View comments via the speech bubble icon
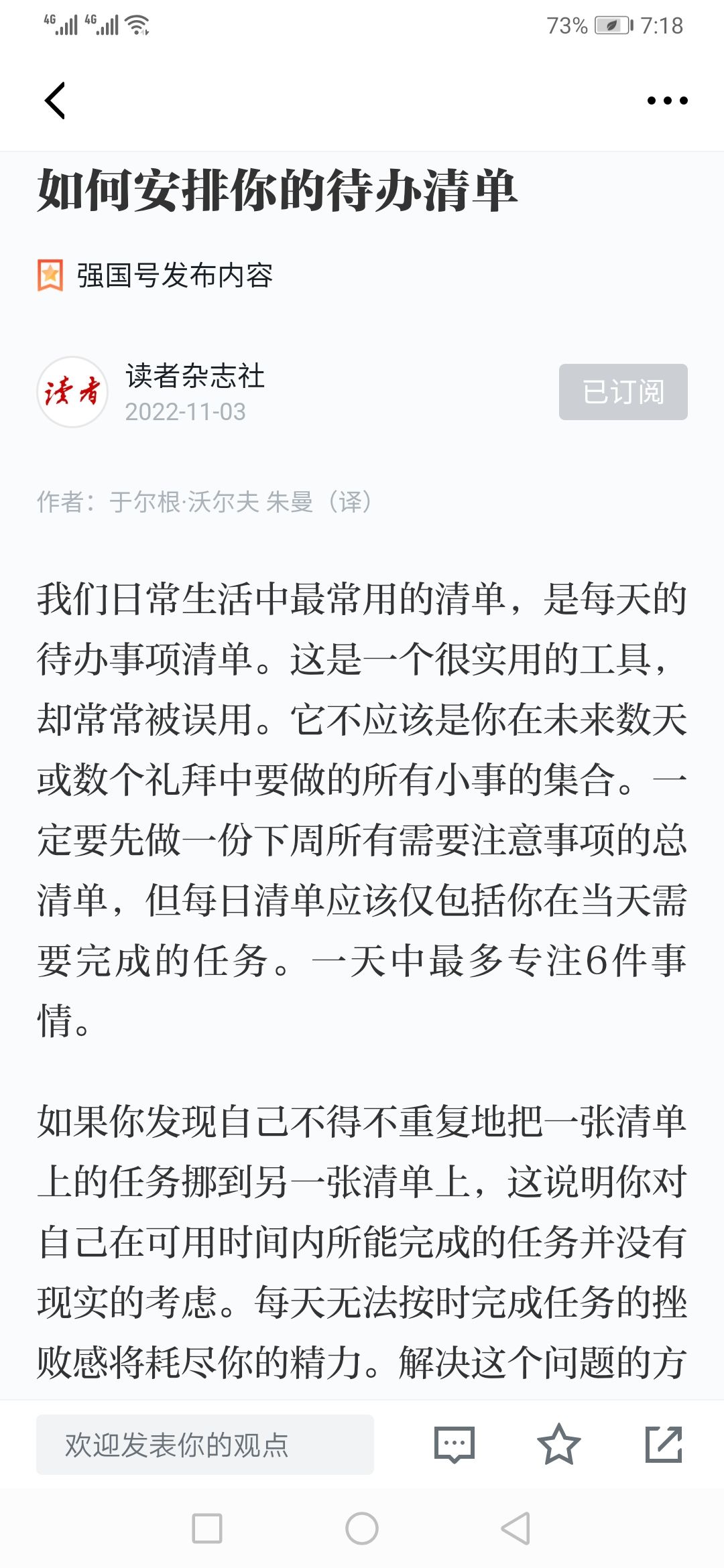724x1568 pixels. [455, 1444]
